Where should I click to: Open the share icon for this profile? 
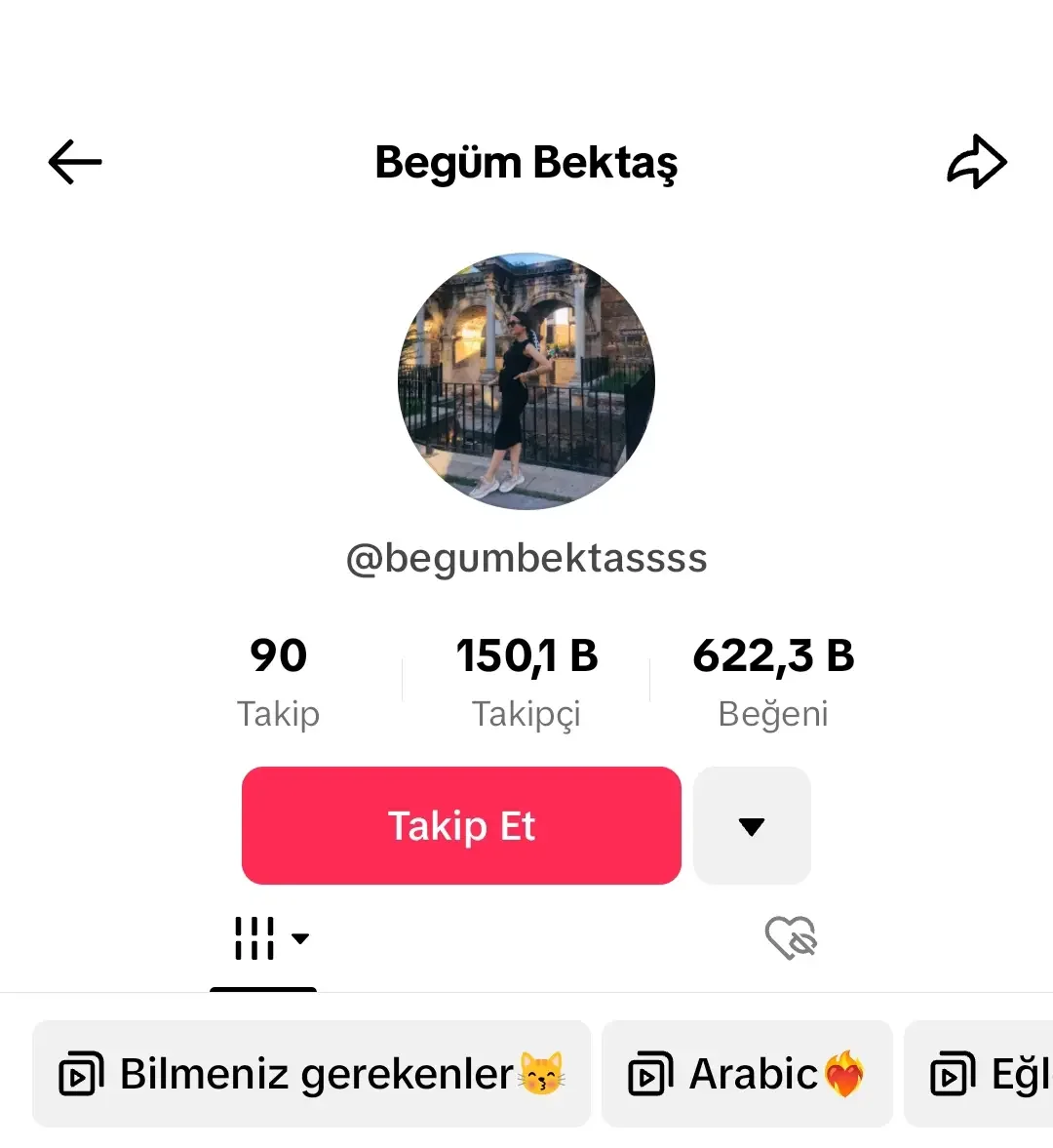click(977, 162)
